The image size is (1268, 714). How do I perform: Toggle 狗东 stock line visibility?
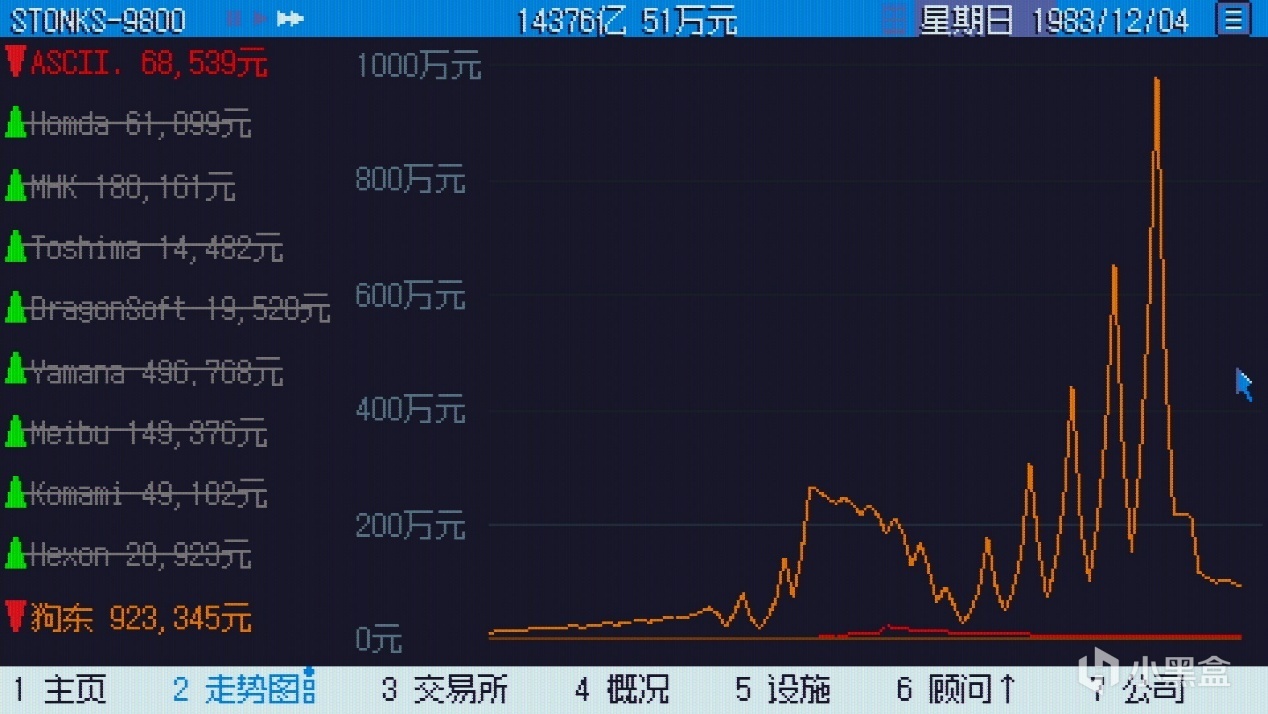128,617
